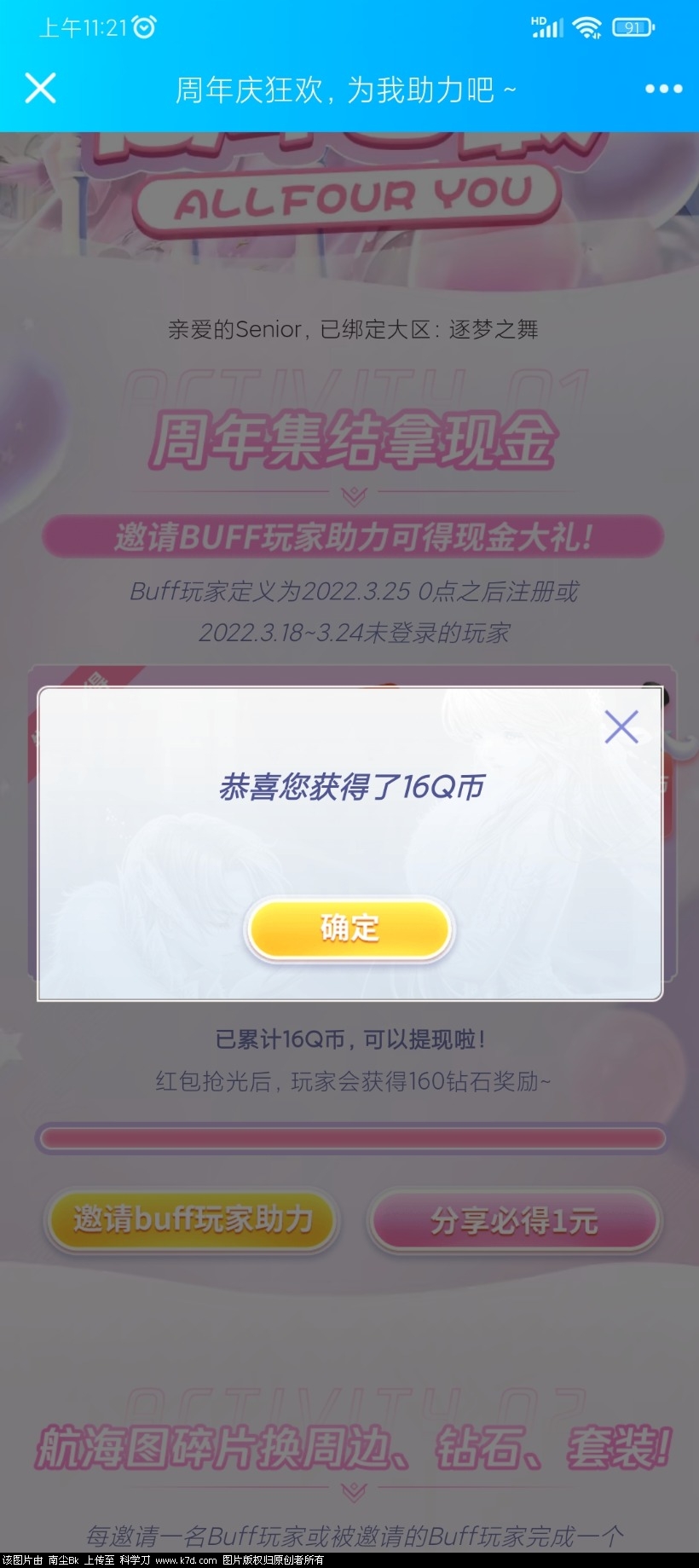This screenshot has height=1568, width=699.
Task: Open the three-dot overflow menu
Action: (x=663, y=89)
